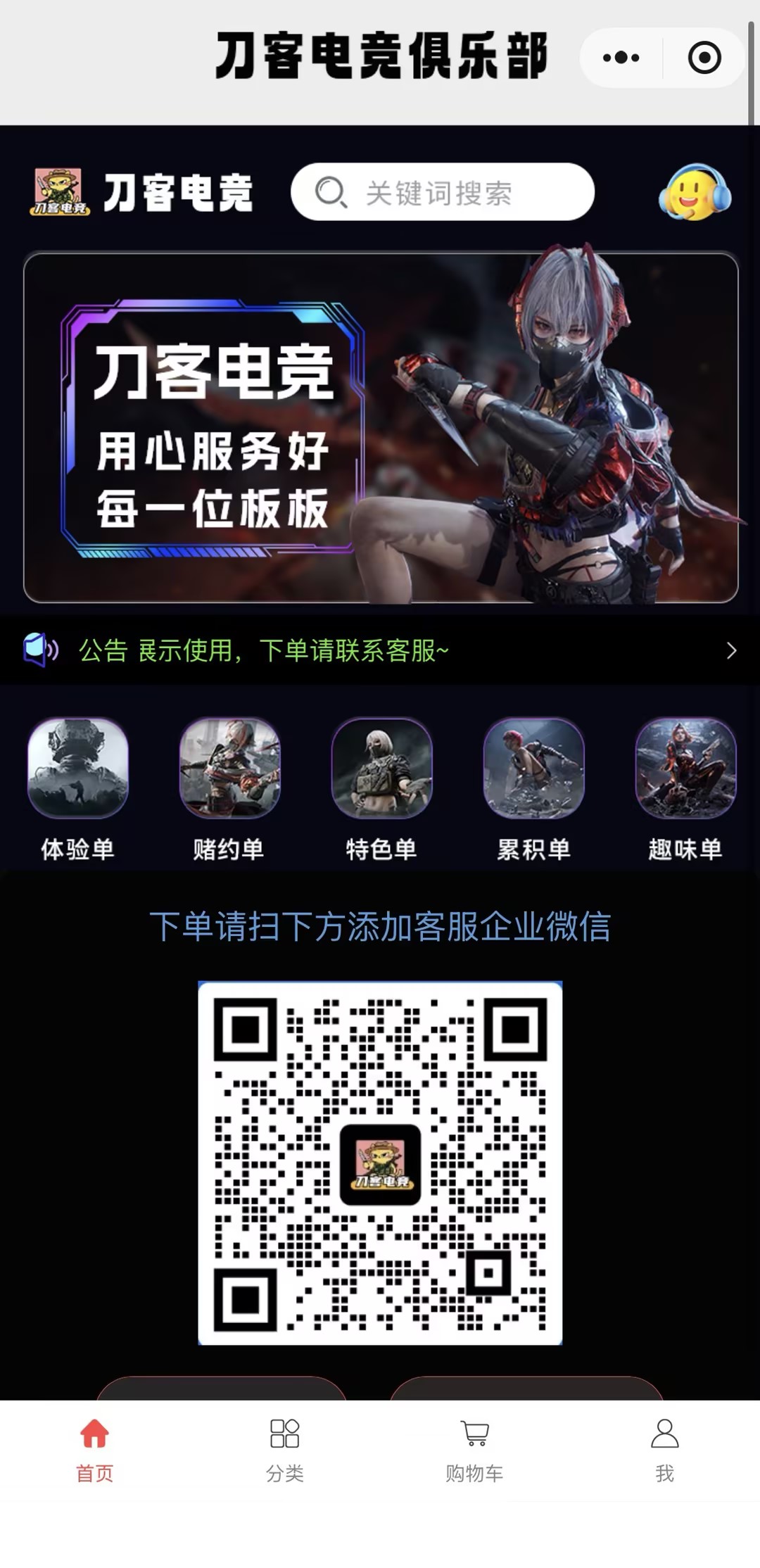Open the 体验单 category
Image resolution: width=760 pixels, height=1568 pixels.
point(78,790)
